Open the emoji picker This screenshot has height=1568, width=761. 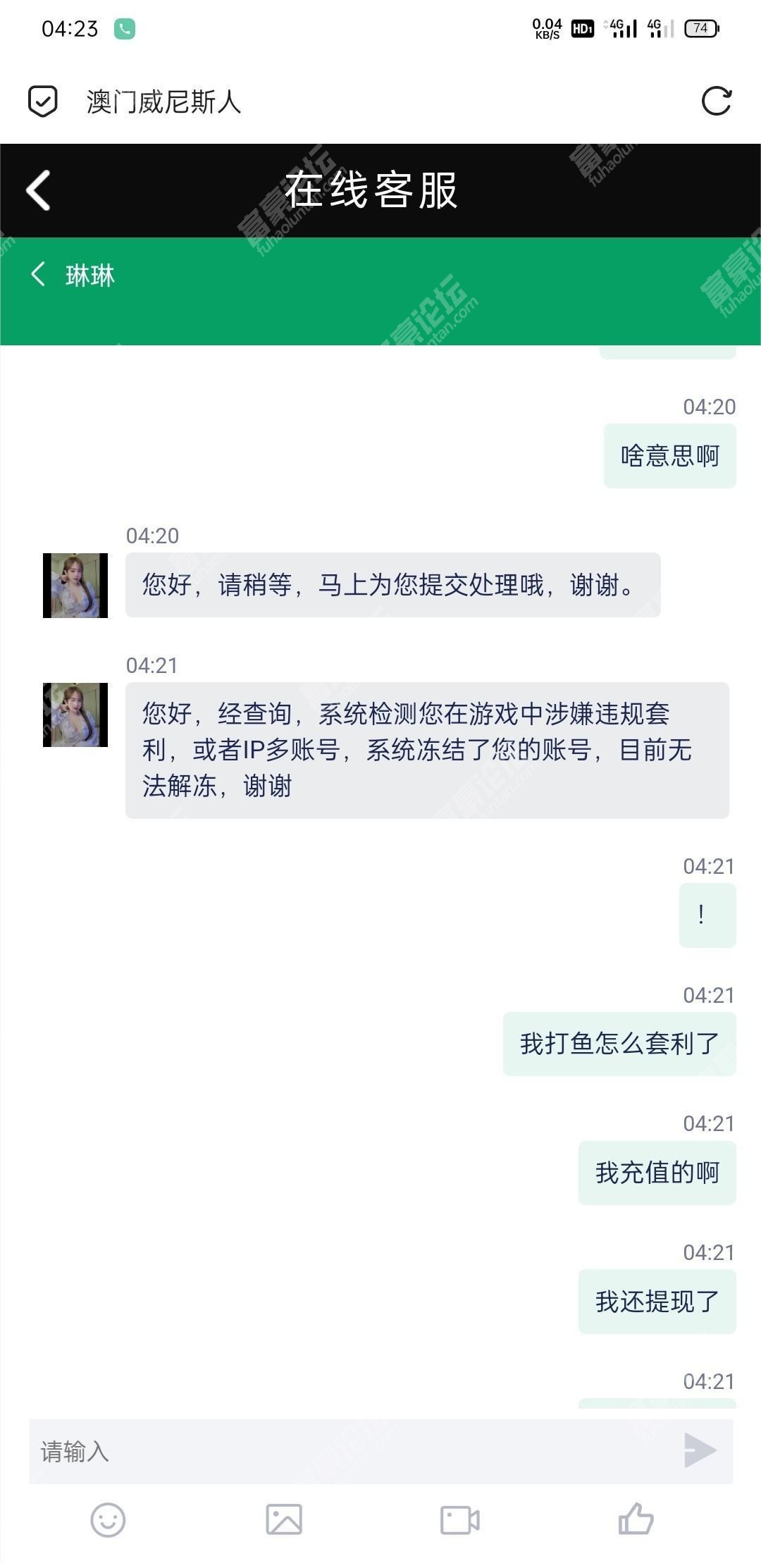click(108, 1520)
